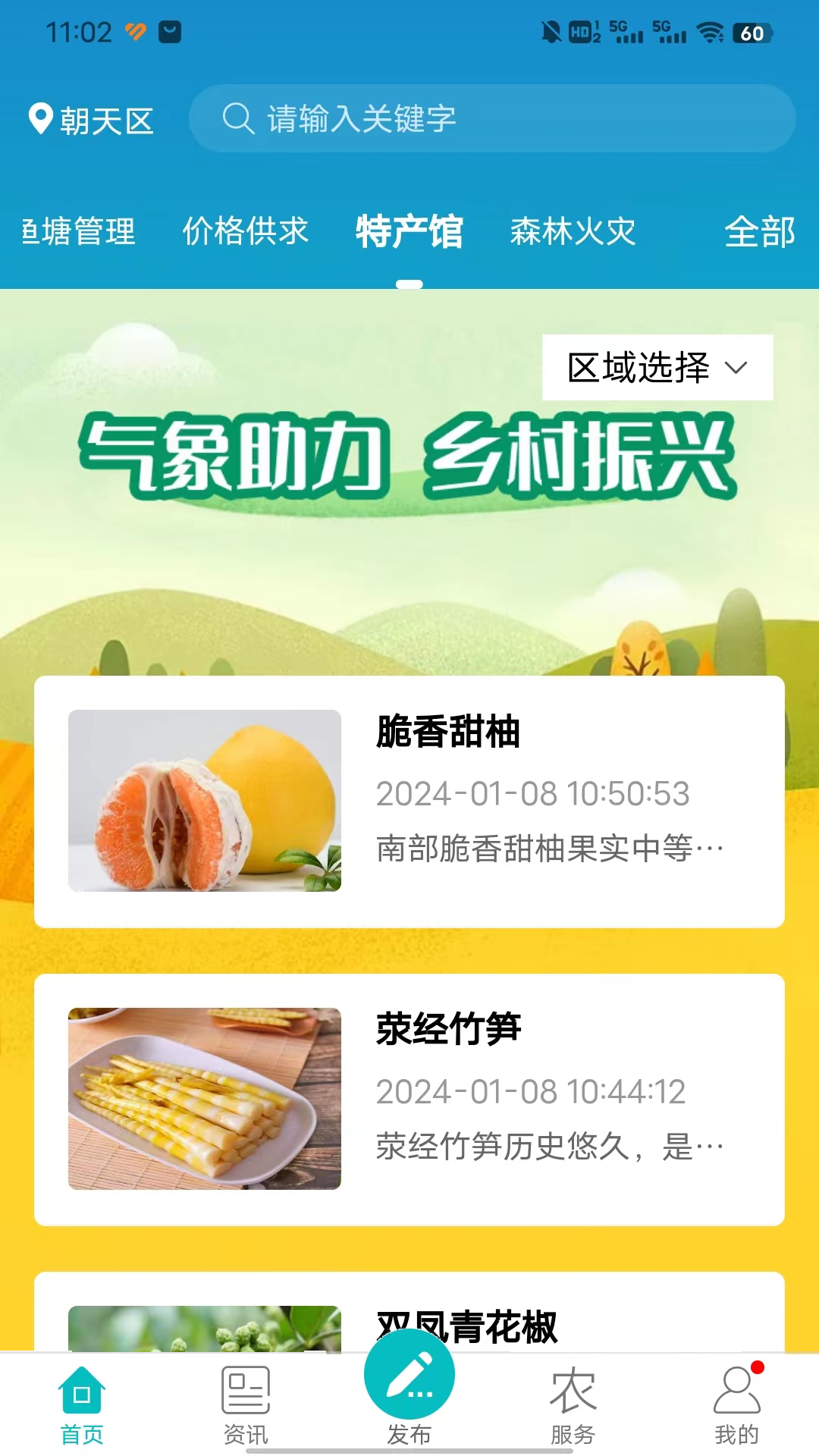
Task: Expand the 区域选择 dropdown
Action: (657, 368)
